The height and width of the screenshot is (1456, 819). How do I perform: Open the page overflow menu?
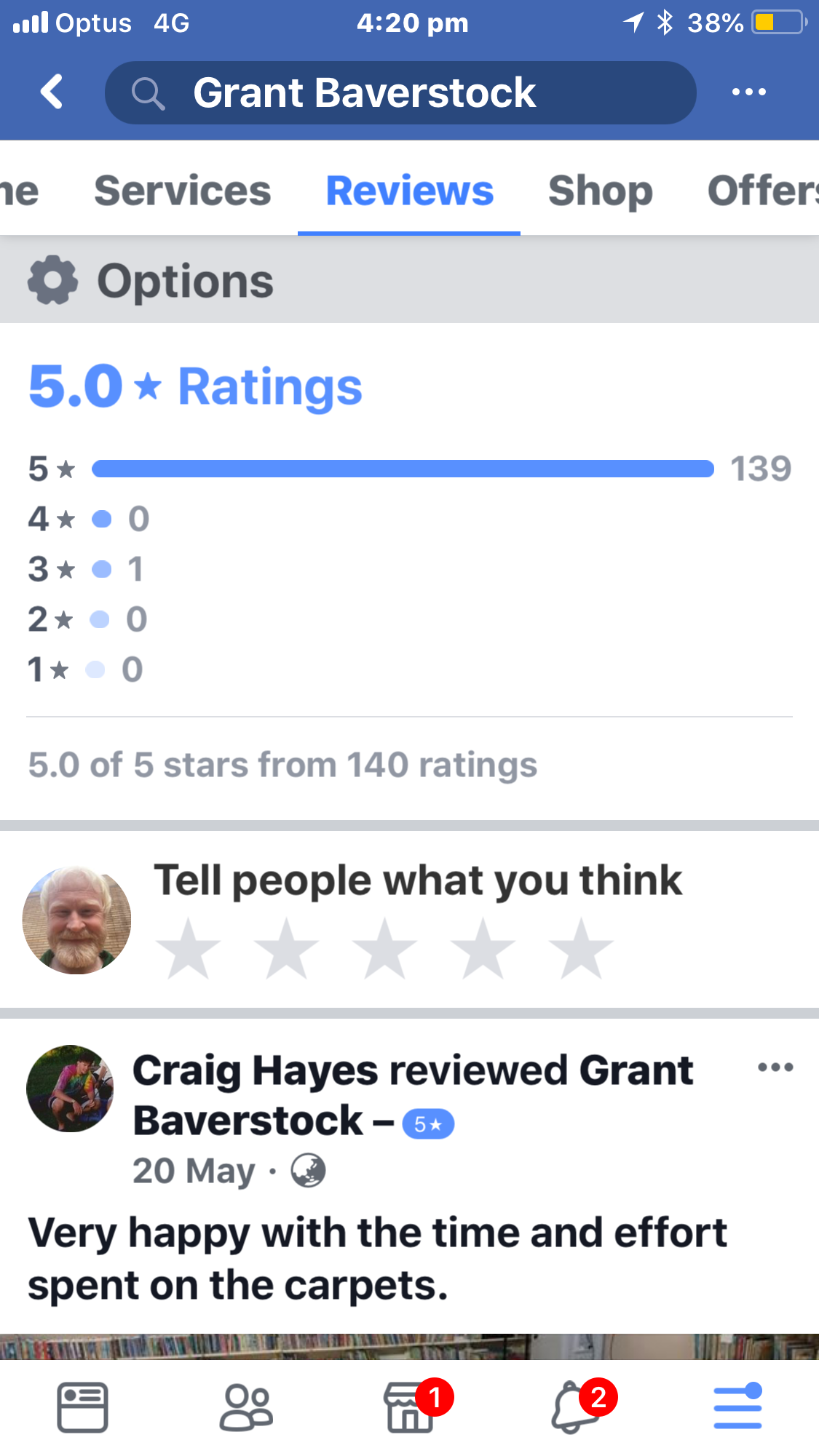[x=748, y=92]
